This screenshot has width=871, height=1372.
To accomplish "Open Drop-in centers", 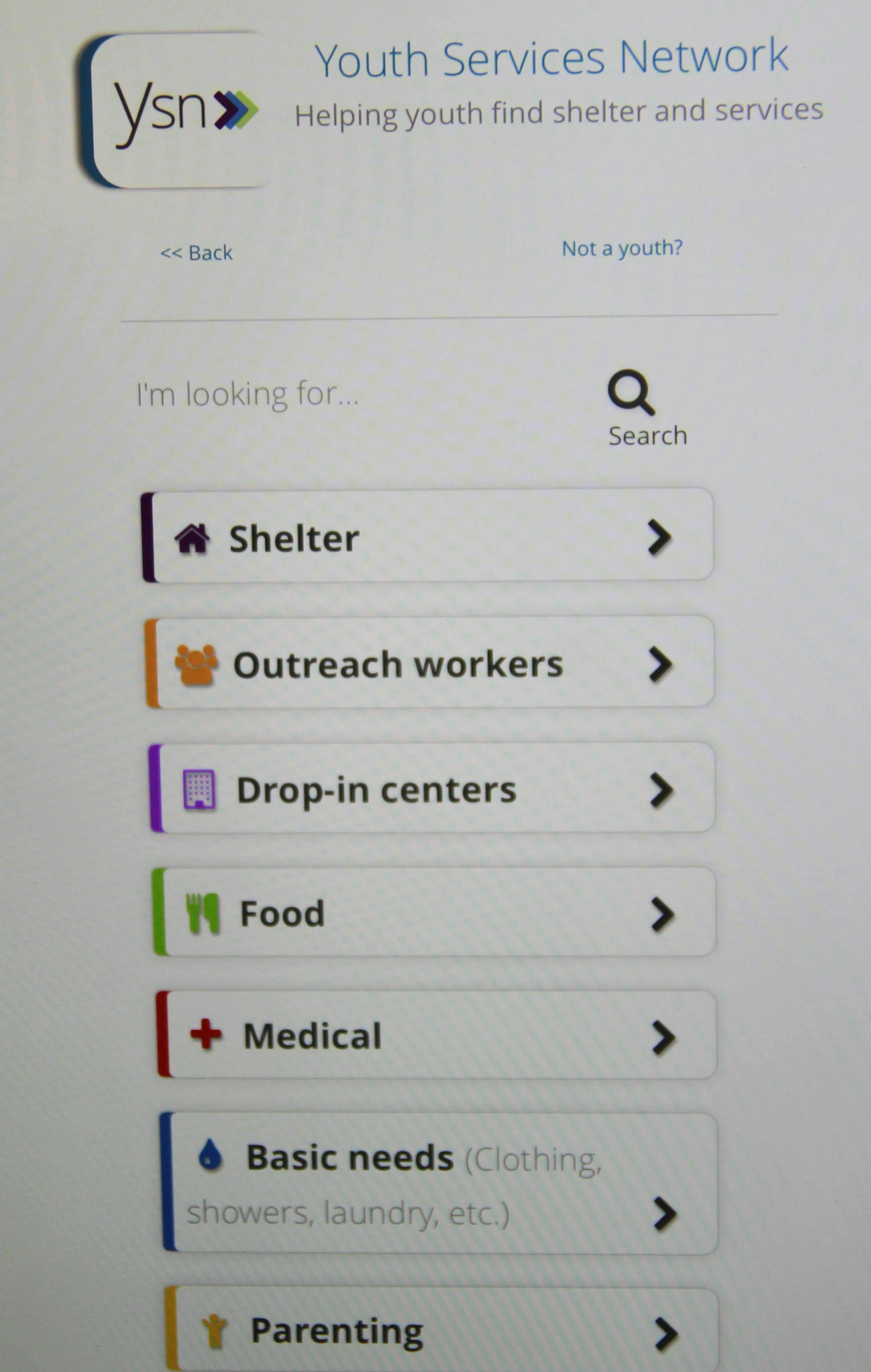I will tap(431, 788).
